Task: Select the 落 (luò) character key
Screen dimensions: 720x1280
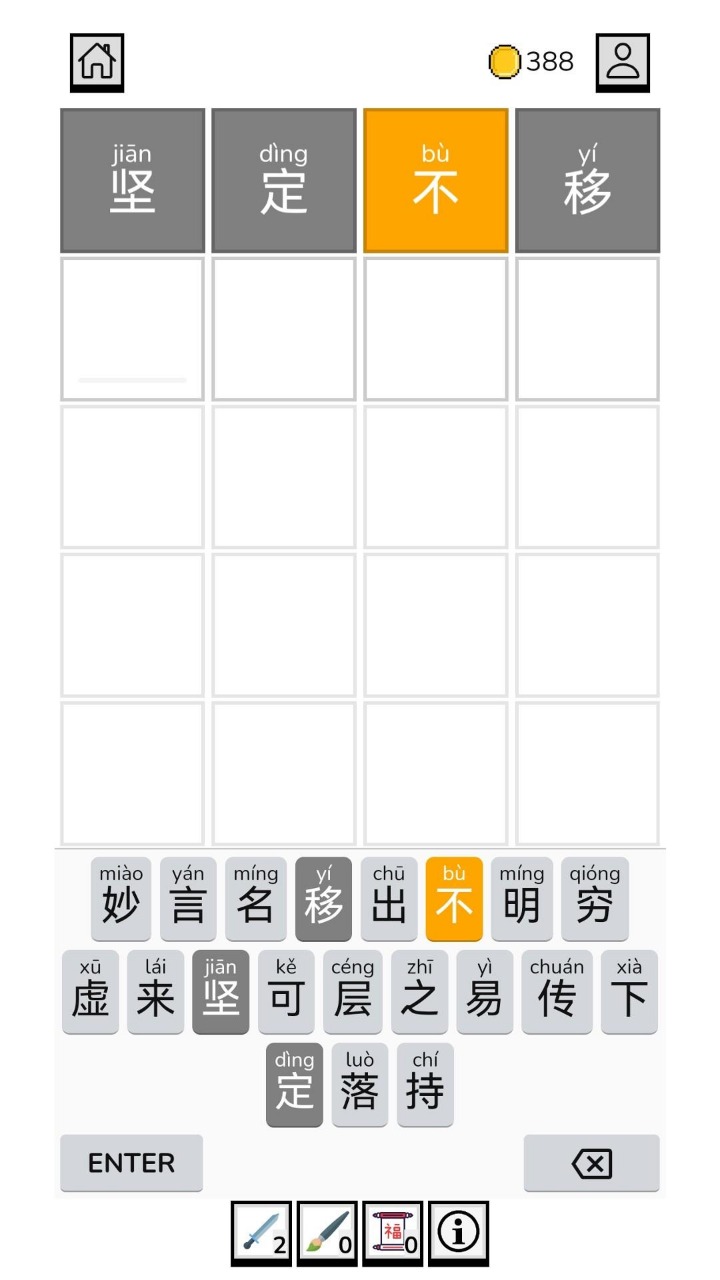Action: (359, 1084)
